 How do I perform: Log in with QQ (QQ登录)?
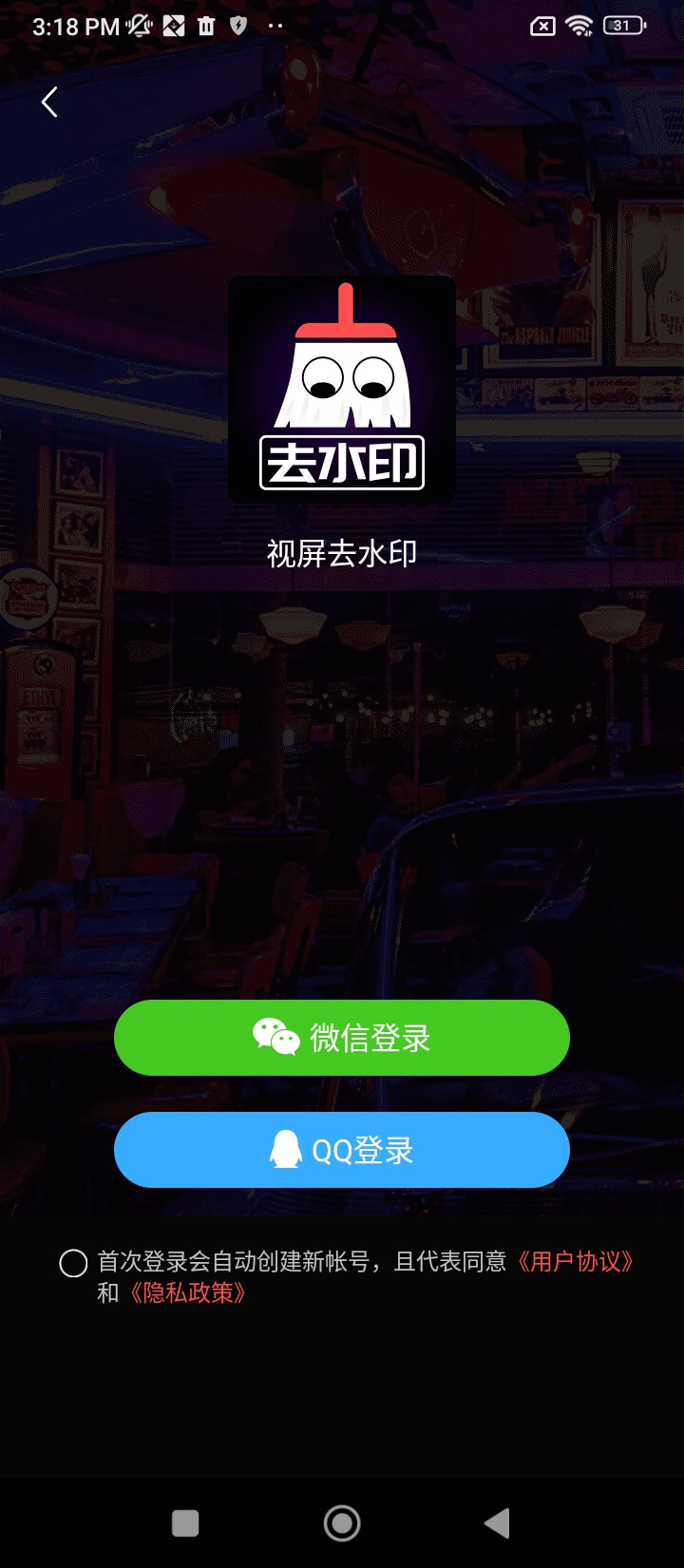(342, 1150)
